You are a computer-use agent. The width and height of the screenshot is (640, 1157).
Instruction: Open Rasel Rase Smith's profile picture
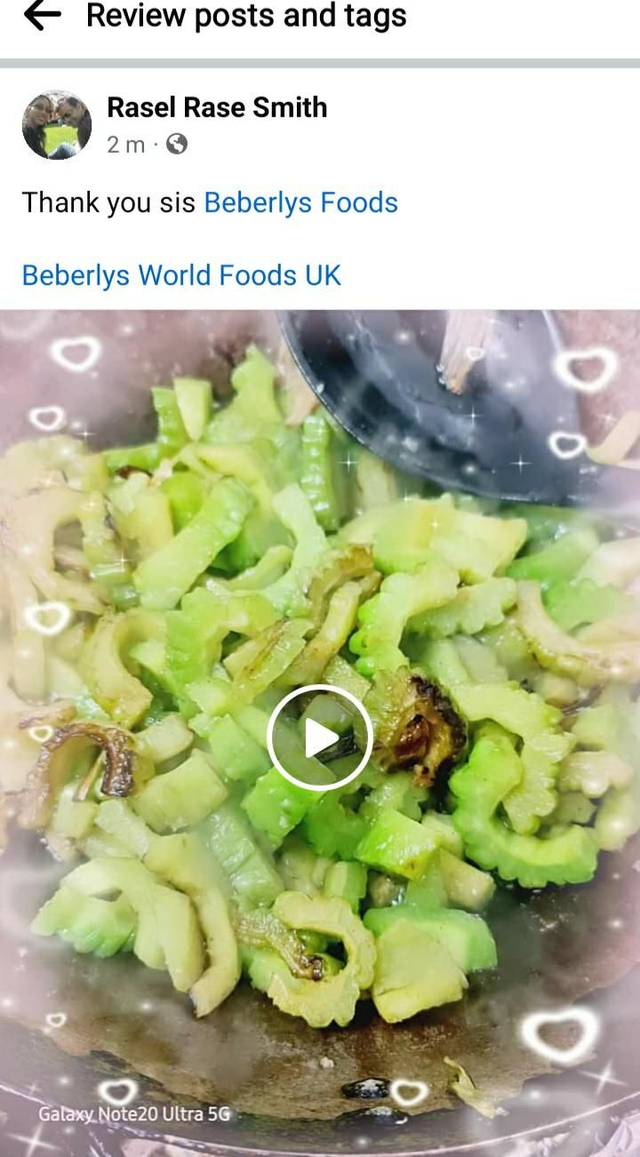pyautogui.click(x=57, y=125)
